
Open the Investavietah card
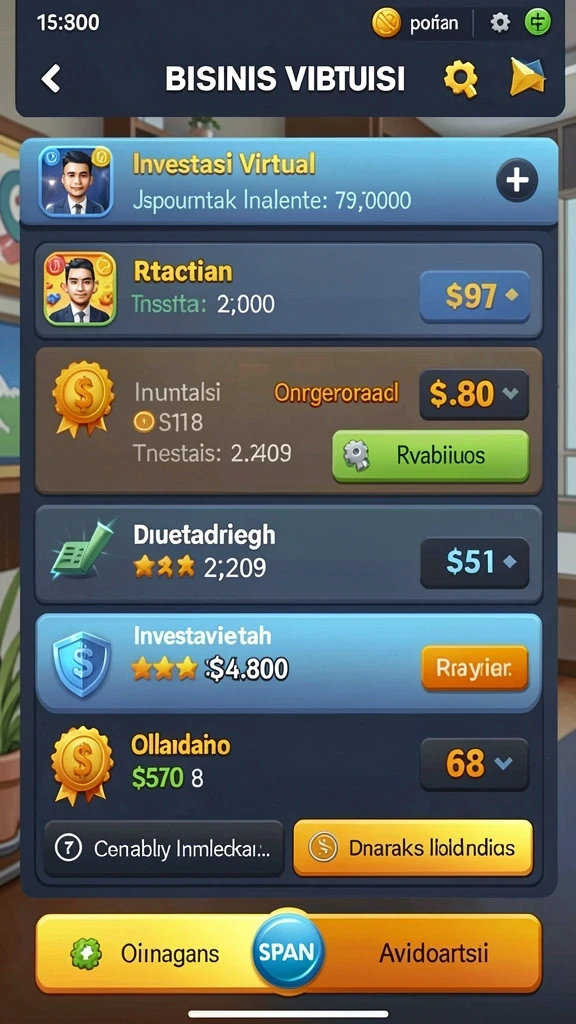pos(288,662)
